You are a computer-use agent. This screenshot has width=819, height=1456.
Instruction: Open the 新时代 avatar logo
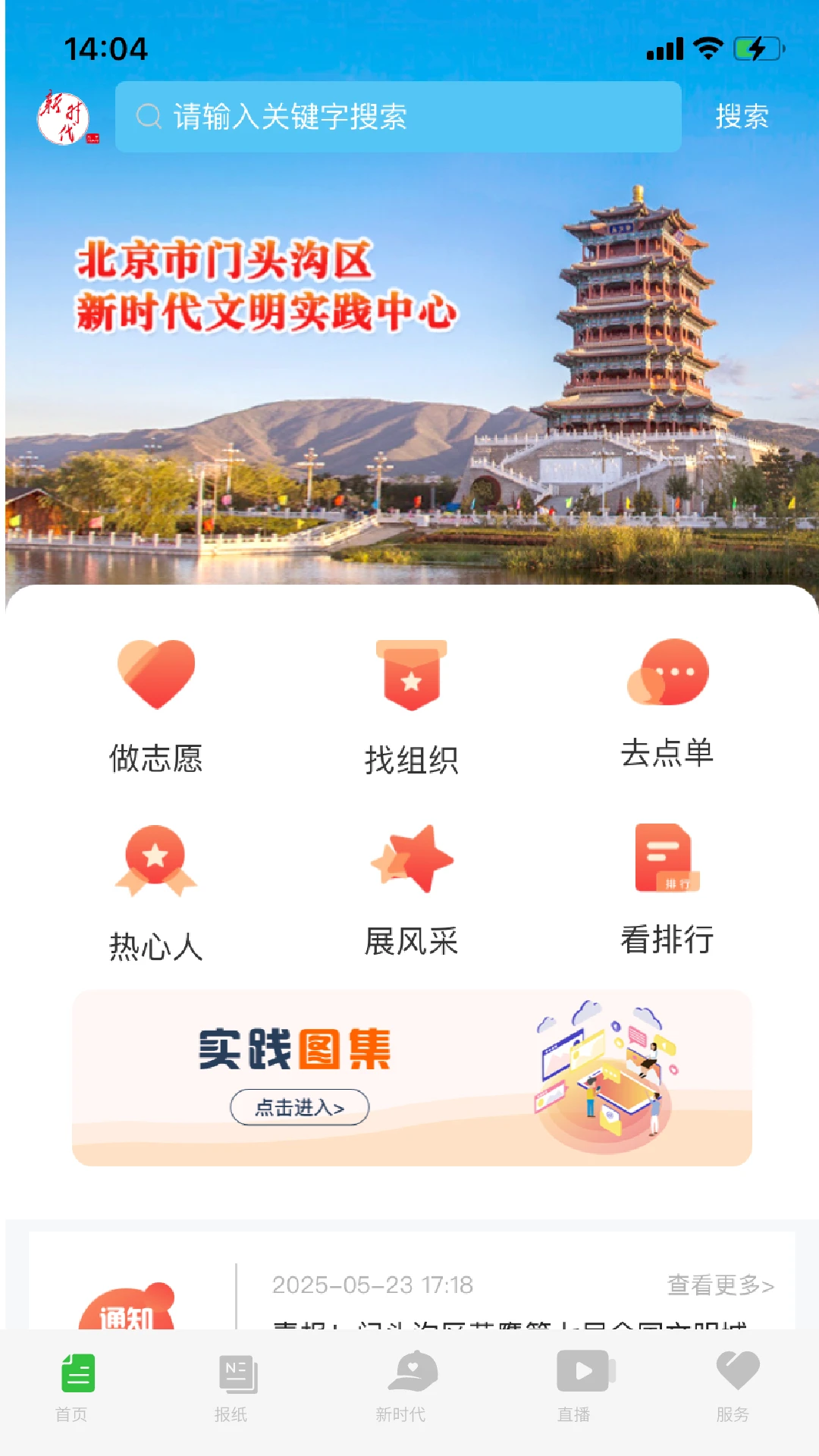pos(65,118)
